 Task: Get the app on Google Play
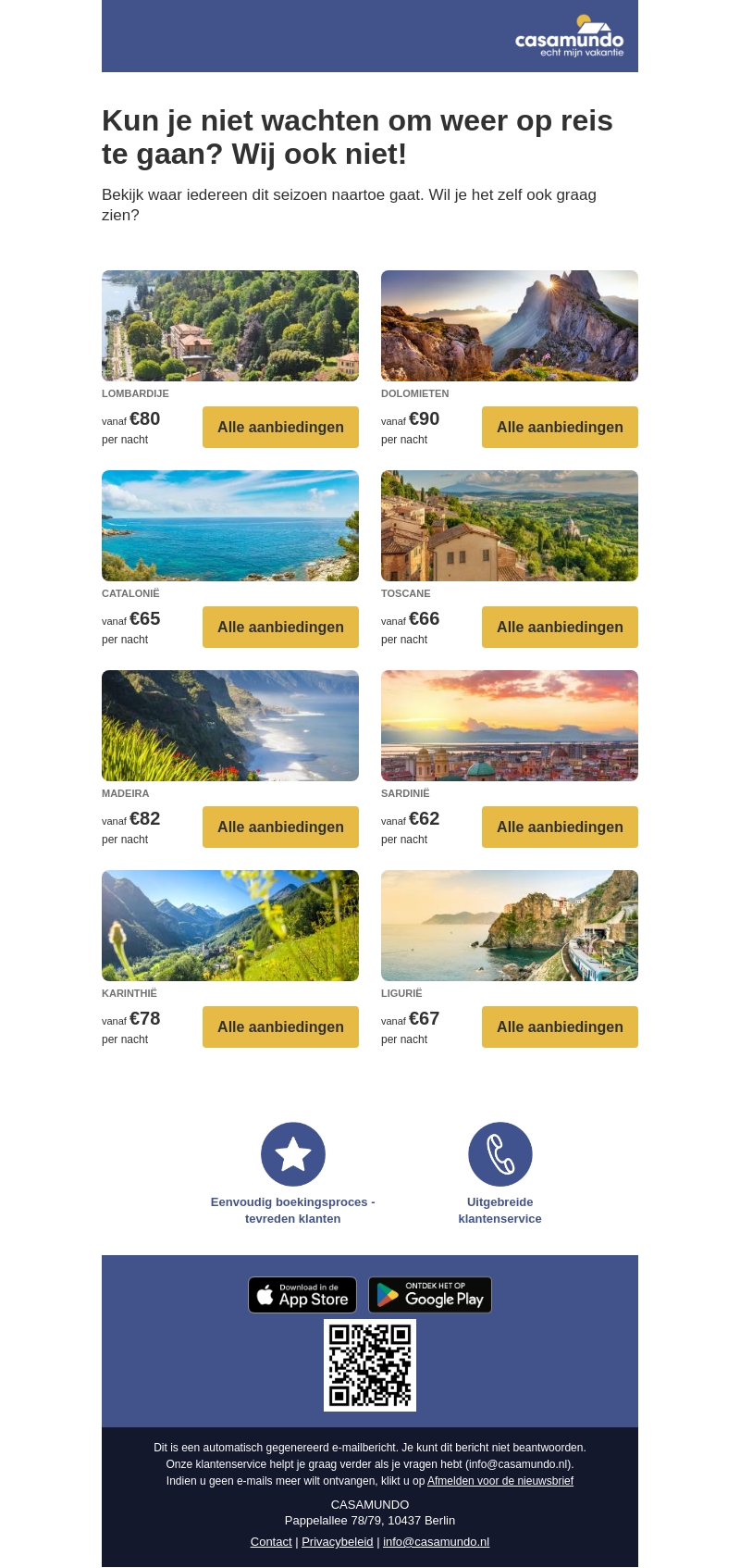430,1295
